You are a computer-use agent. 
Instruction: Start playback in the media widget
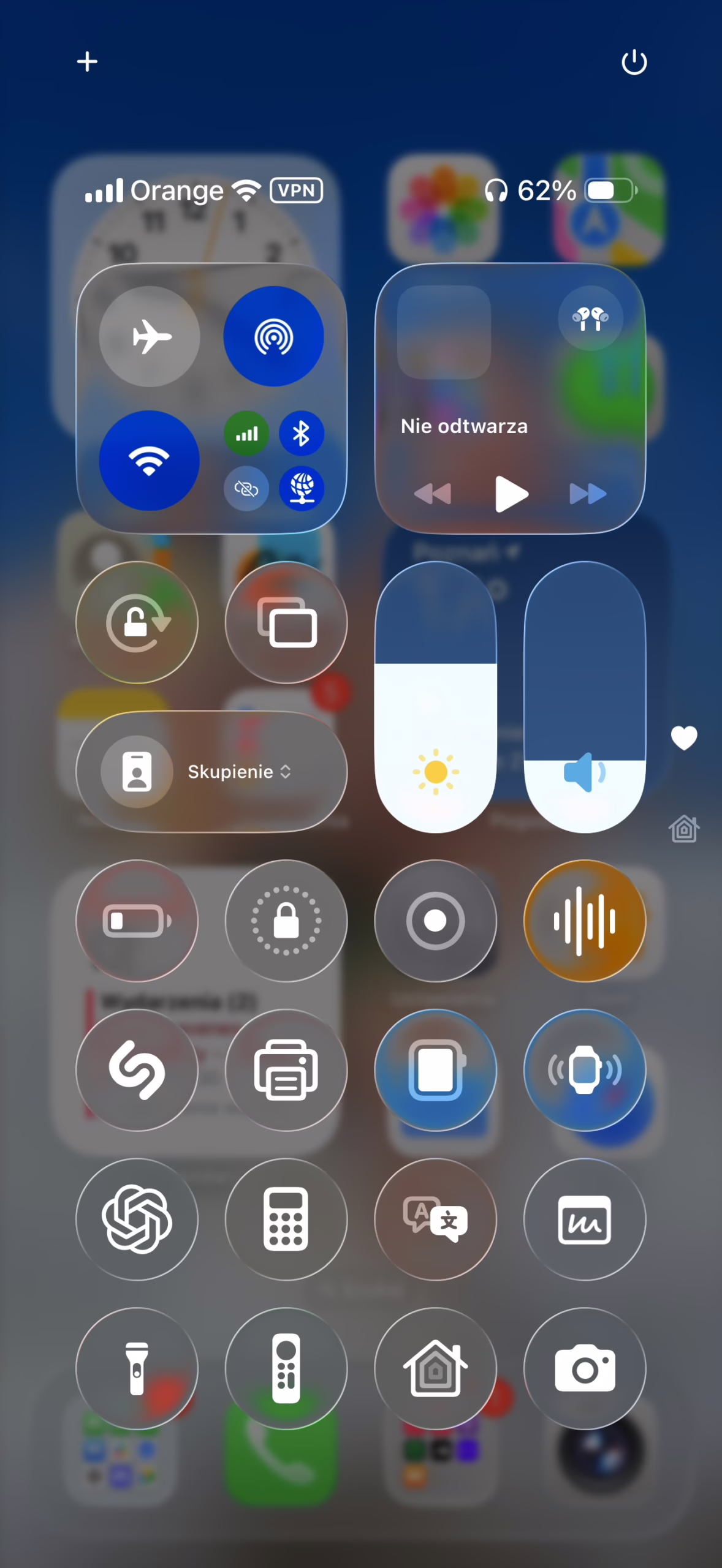click(x=511, y=493)
